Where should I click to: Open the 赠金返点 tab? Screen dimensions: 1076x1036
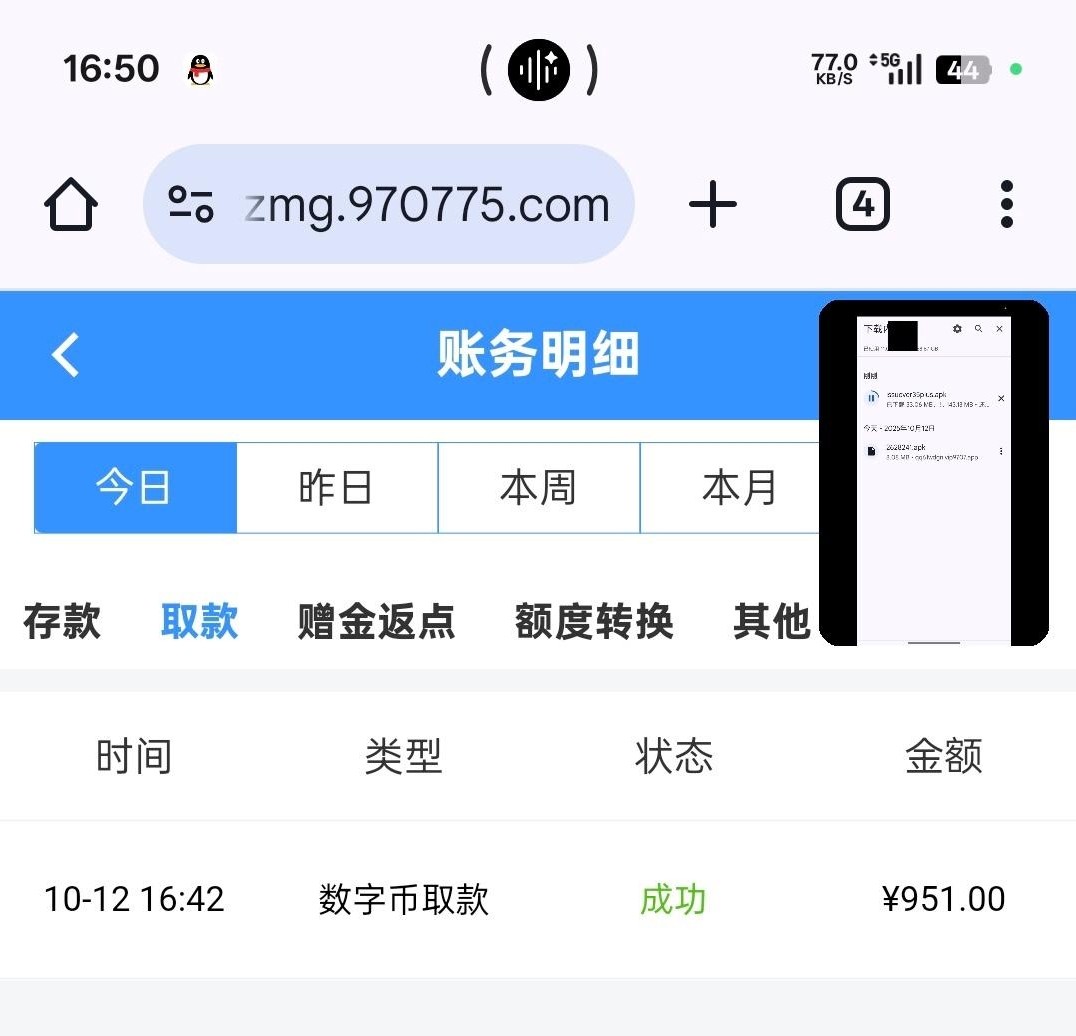click(376, 621)
